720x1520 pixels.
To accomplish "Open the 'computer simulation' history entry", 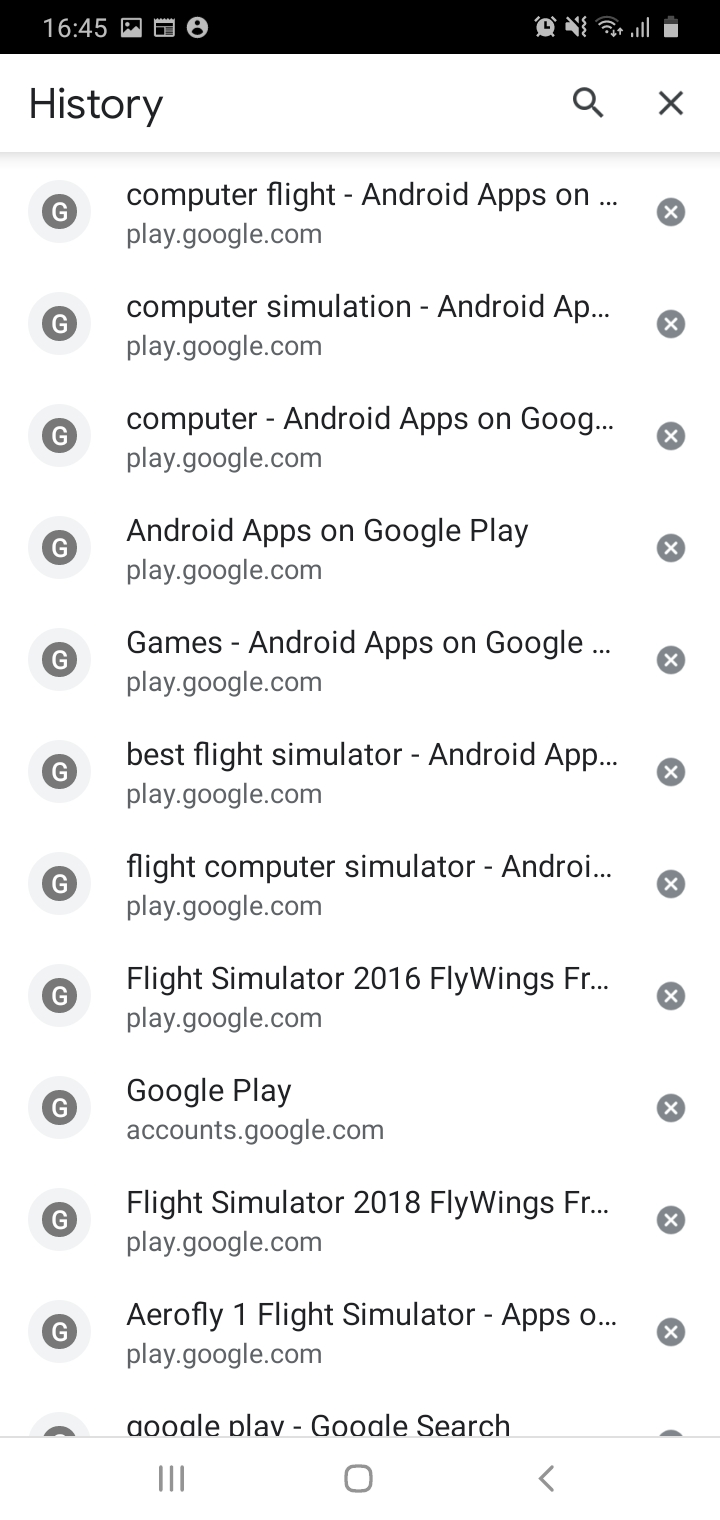I will pyautogui.click(x=370, y=324).
